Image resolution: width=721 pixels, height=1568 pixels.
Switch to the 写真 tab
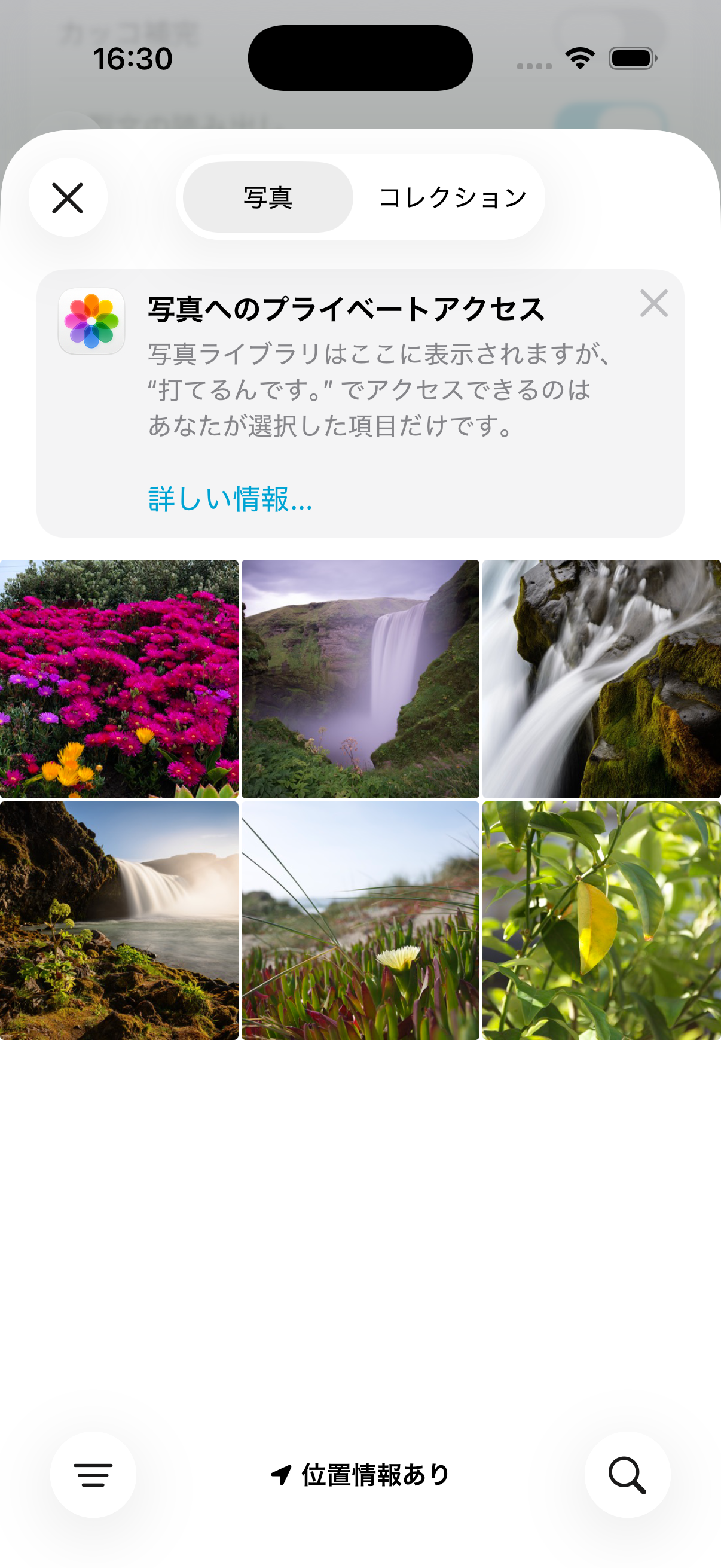point(268,197)
